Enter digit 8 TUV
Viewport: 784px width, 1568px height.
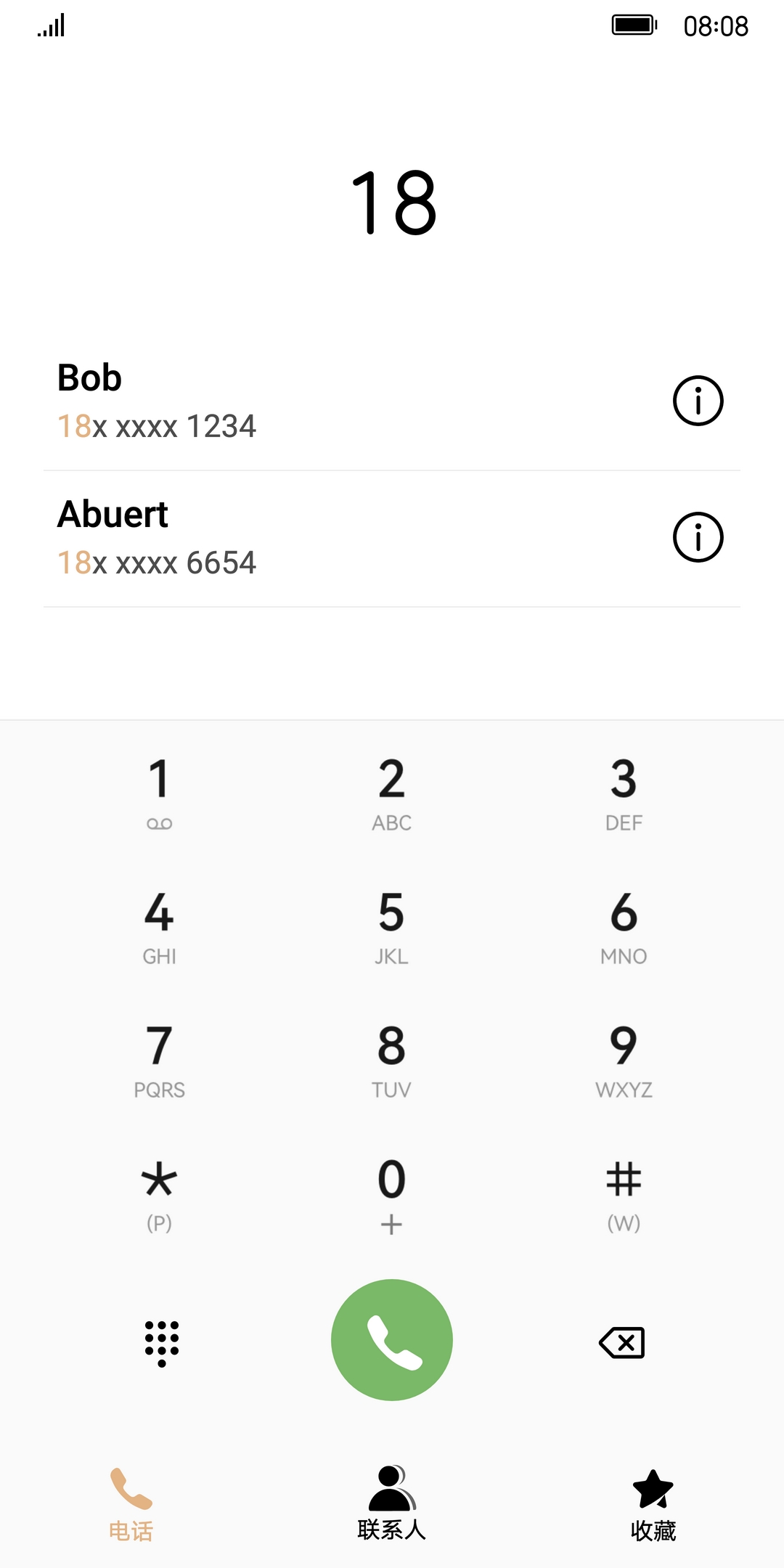(391, 1060)
